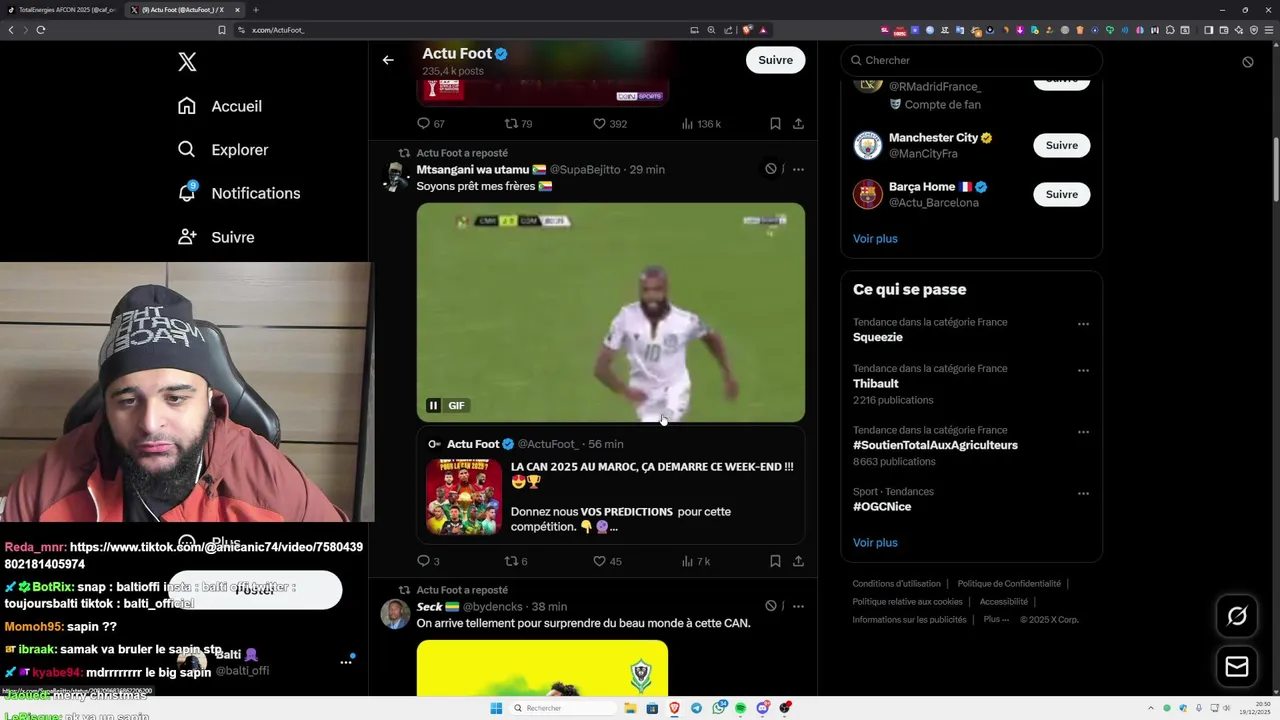Open the Chercher search field
The image size is (1280, 720).
tap(970, 60)
